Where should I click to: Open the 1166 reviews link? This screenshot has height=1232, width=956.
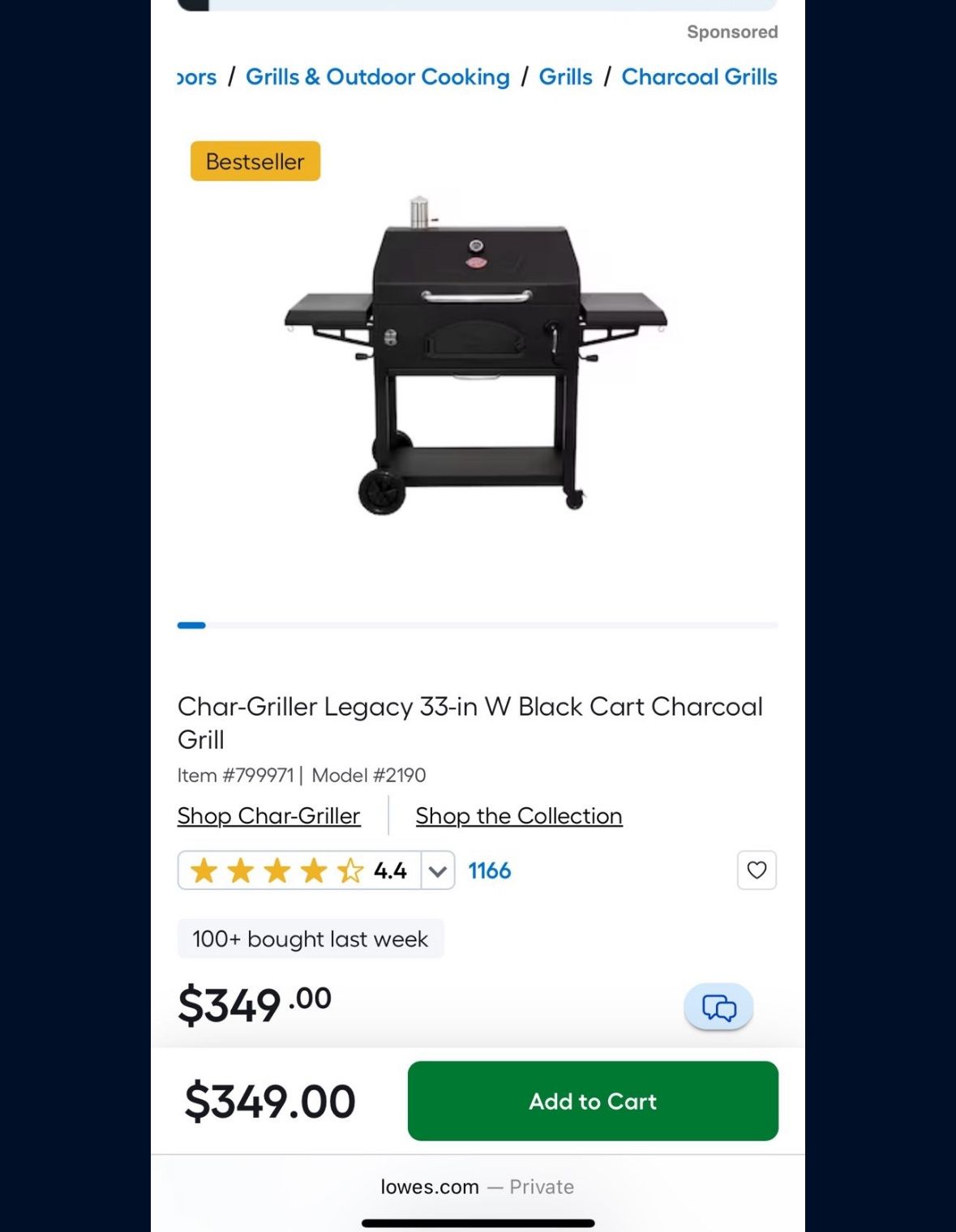click(490, 871)
